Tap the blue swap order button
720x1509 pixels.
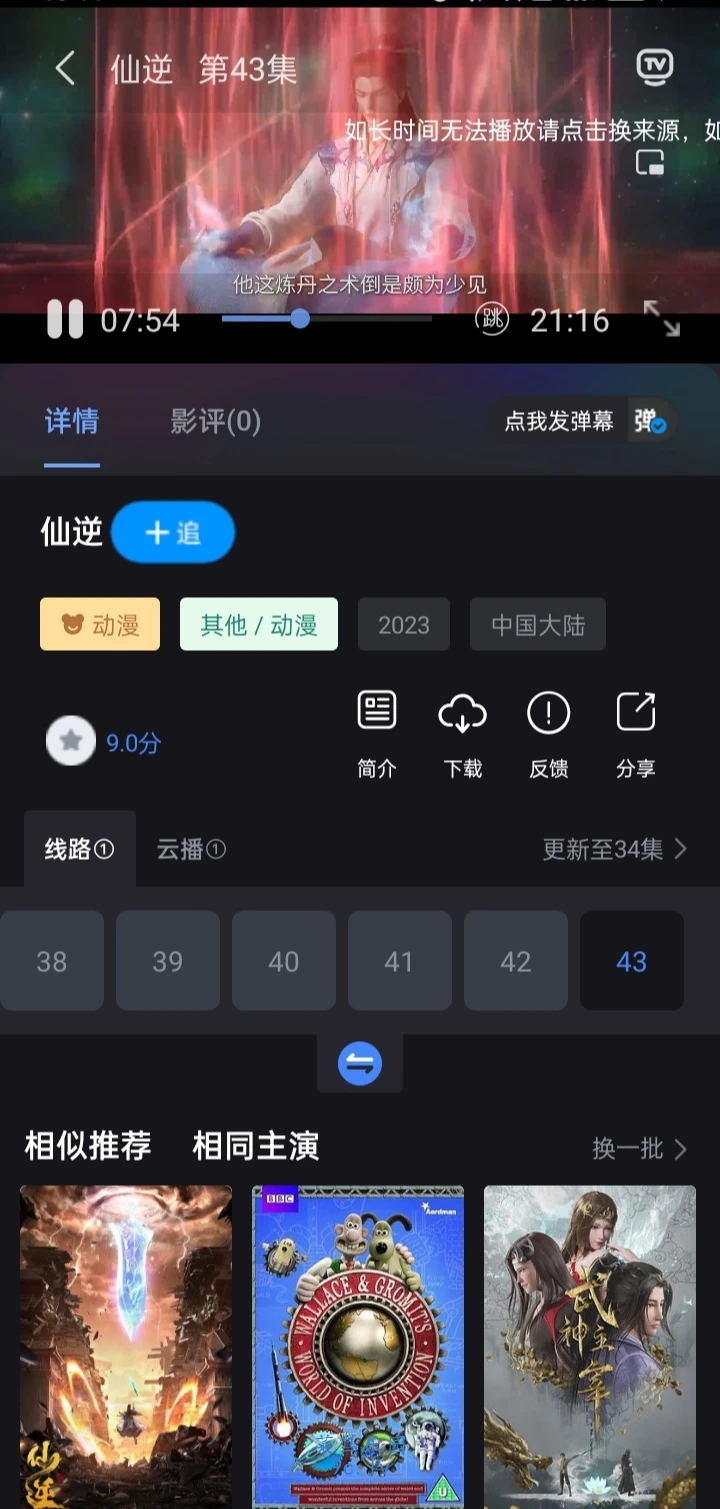coord(360,1064)
